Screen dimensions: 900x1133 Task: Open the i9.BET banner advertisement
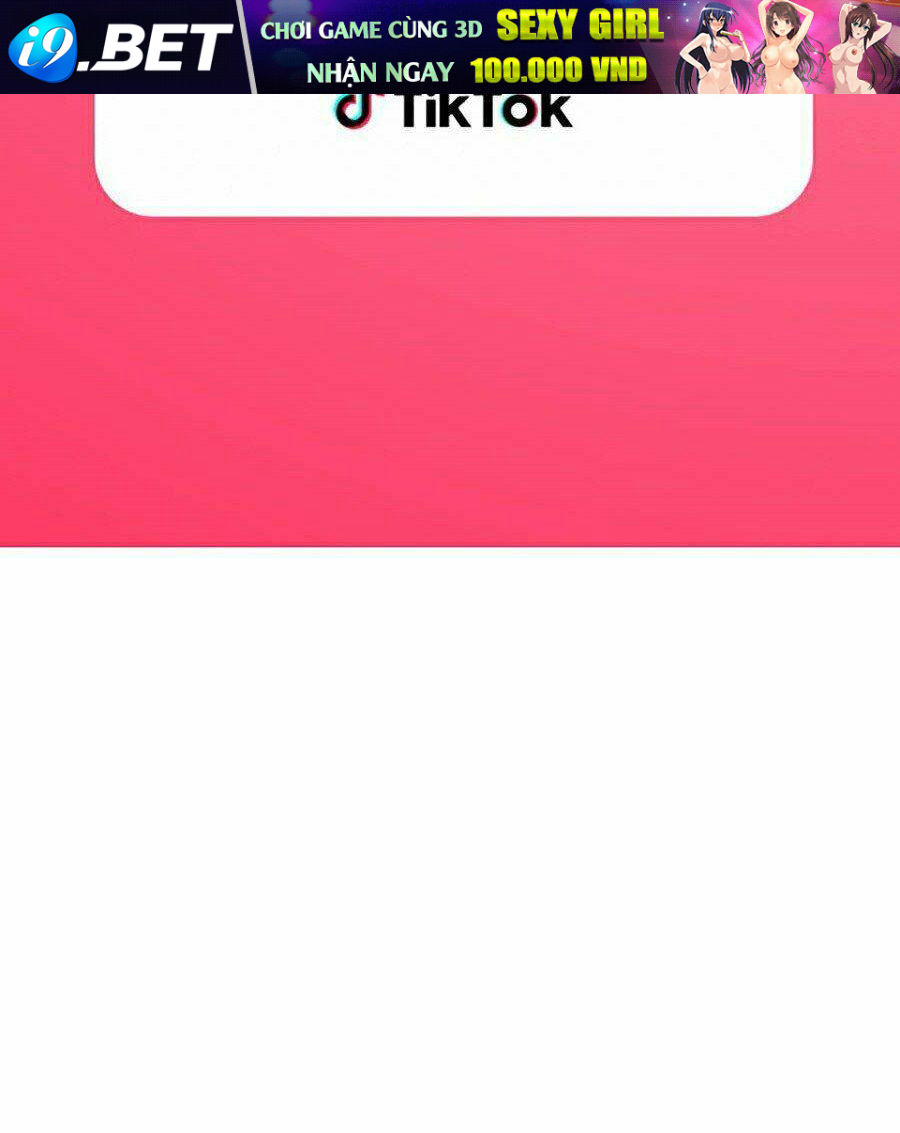coord(450,47)
